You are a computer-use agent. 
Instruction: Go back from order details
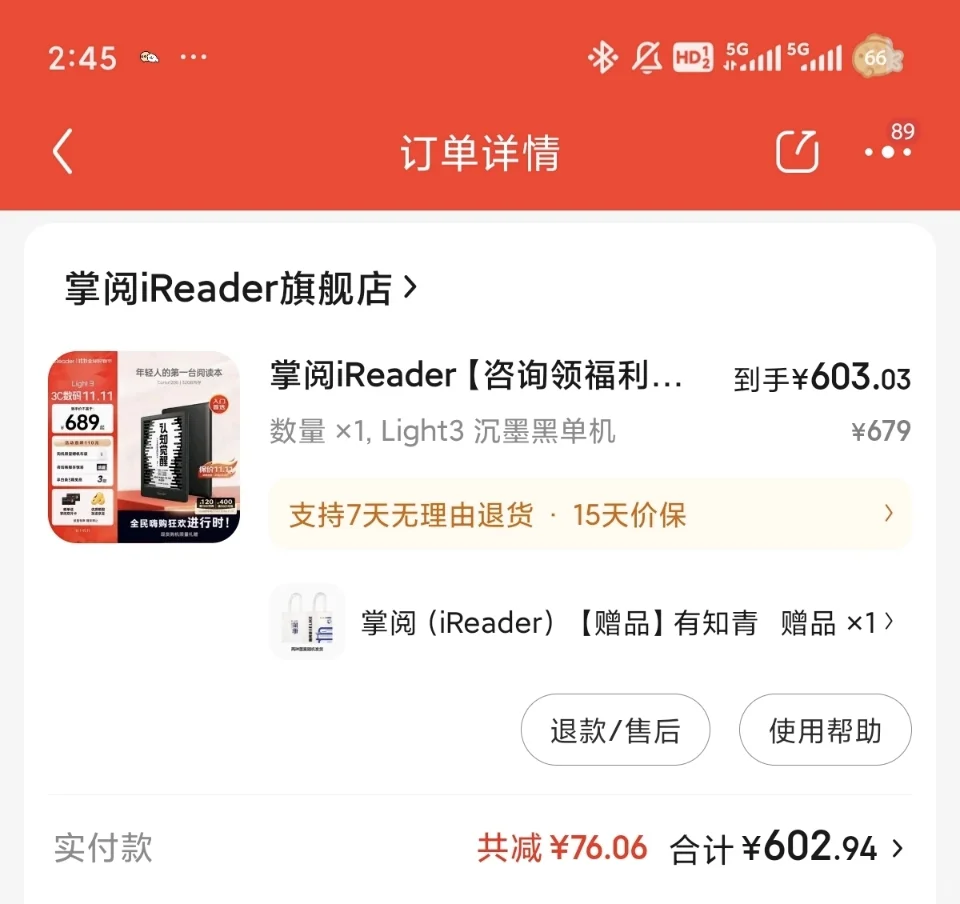pos(63,153)
